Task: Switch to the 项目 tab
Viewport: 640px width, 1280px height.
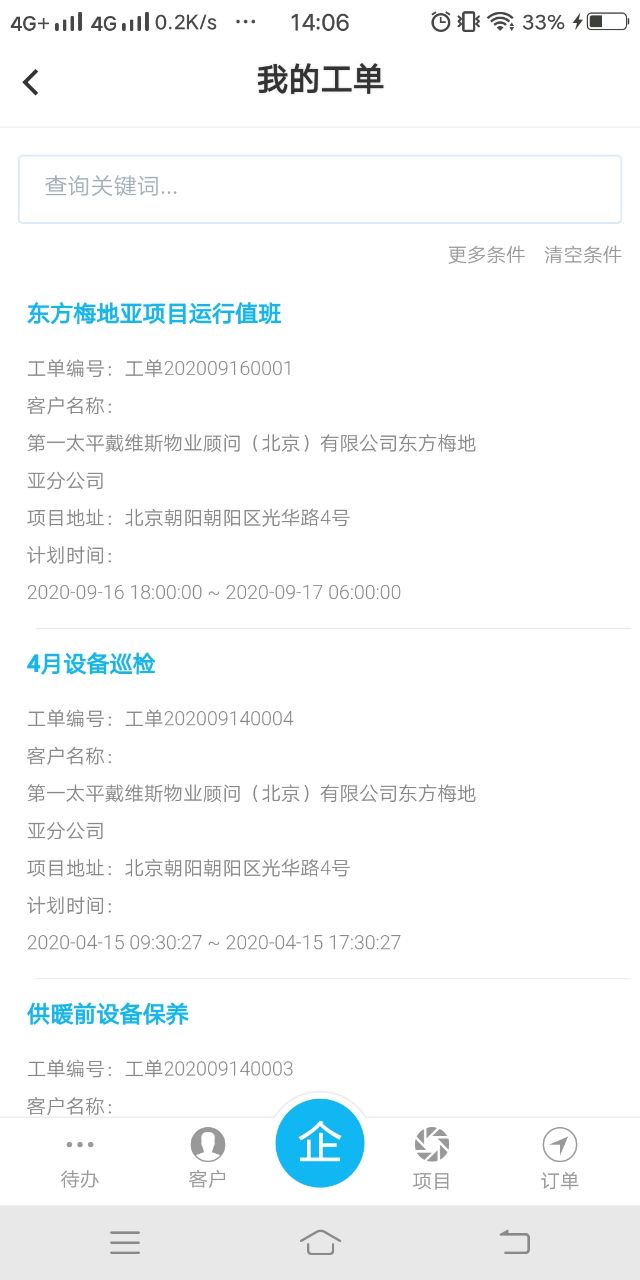Action: click(432, 1161)
